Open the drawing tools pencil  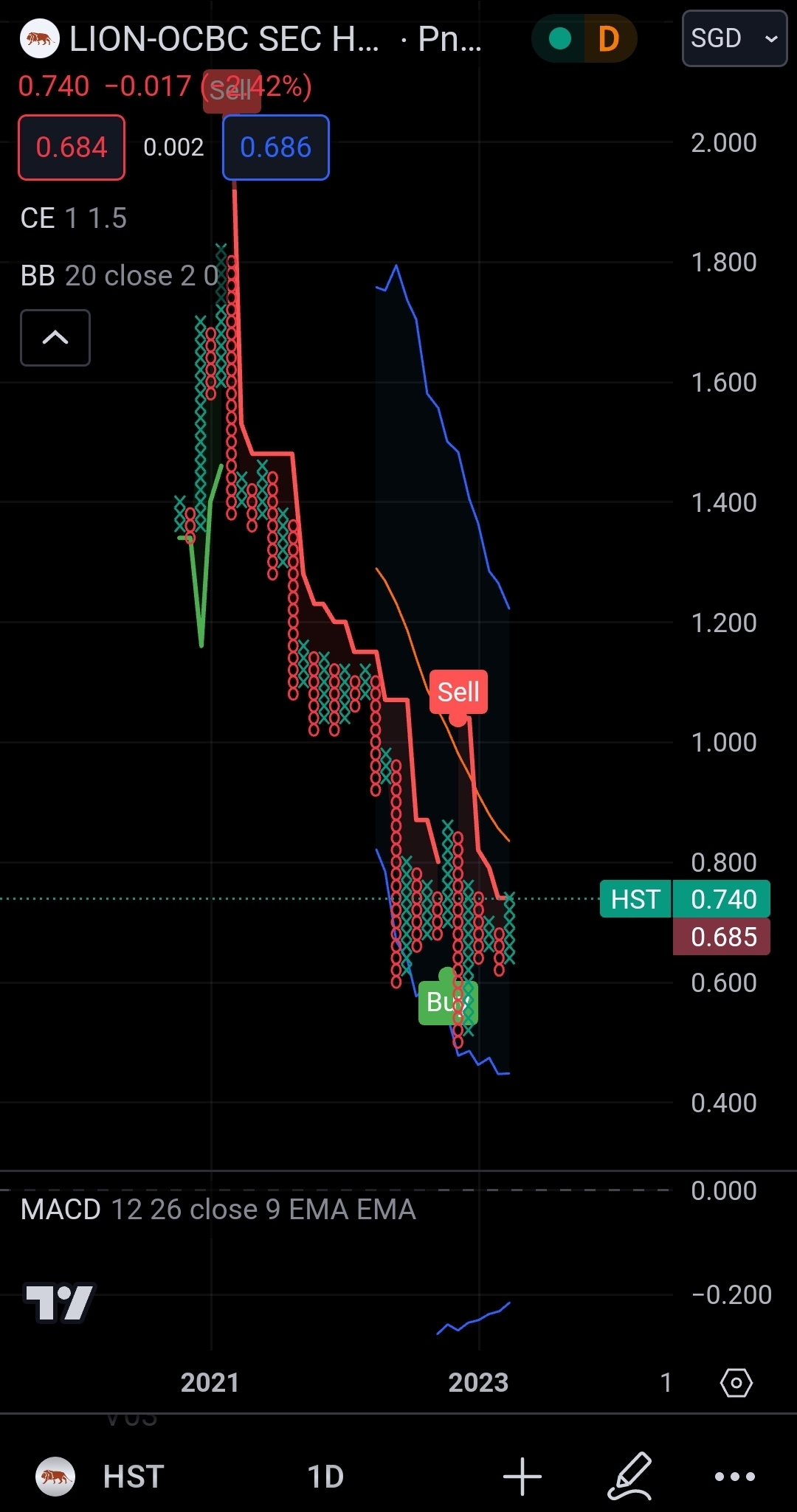tap(631, 1477)
